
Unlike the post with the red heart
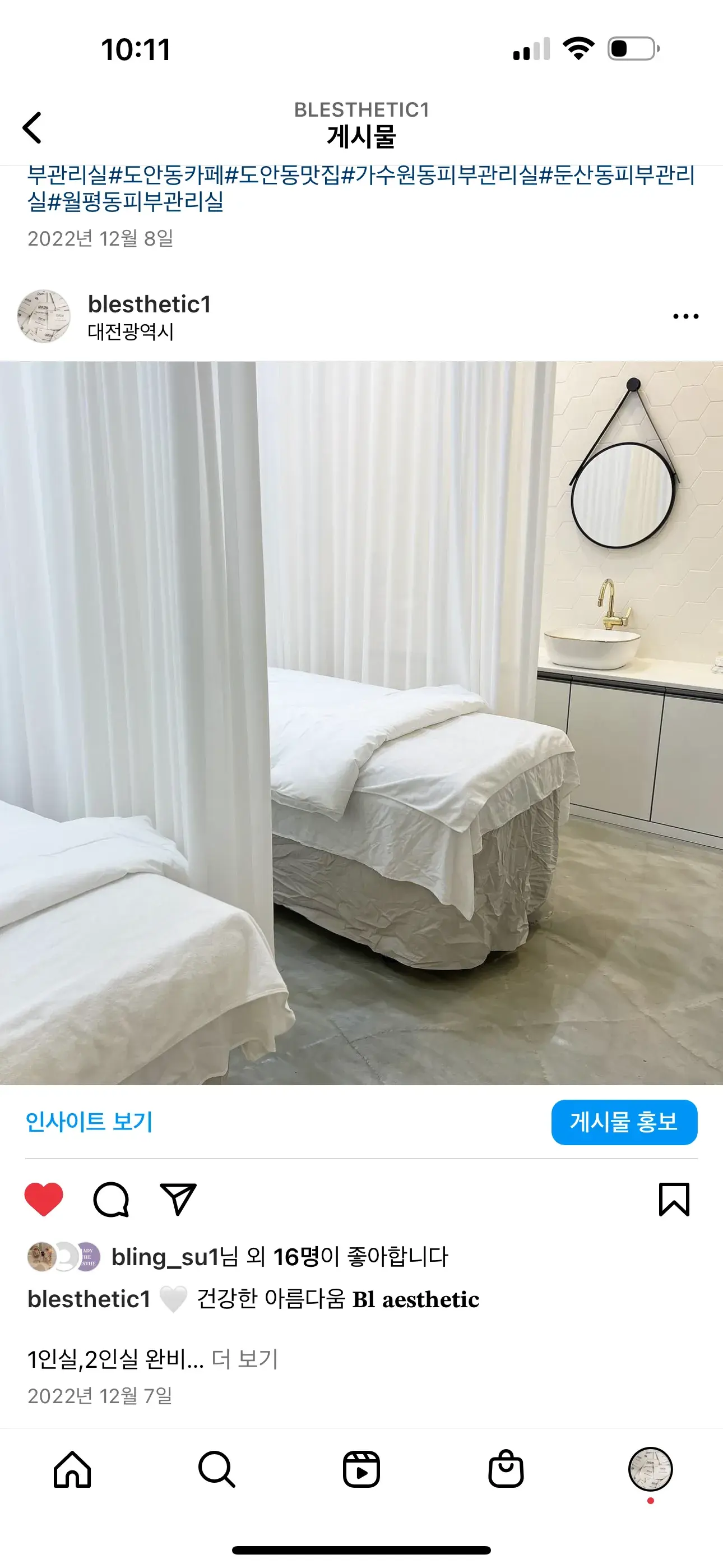(44, 1198)
